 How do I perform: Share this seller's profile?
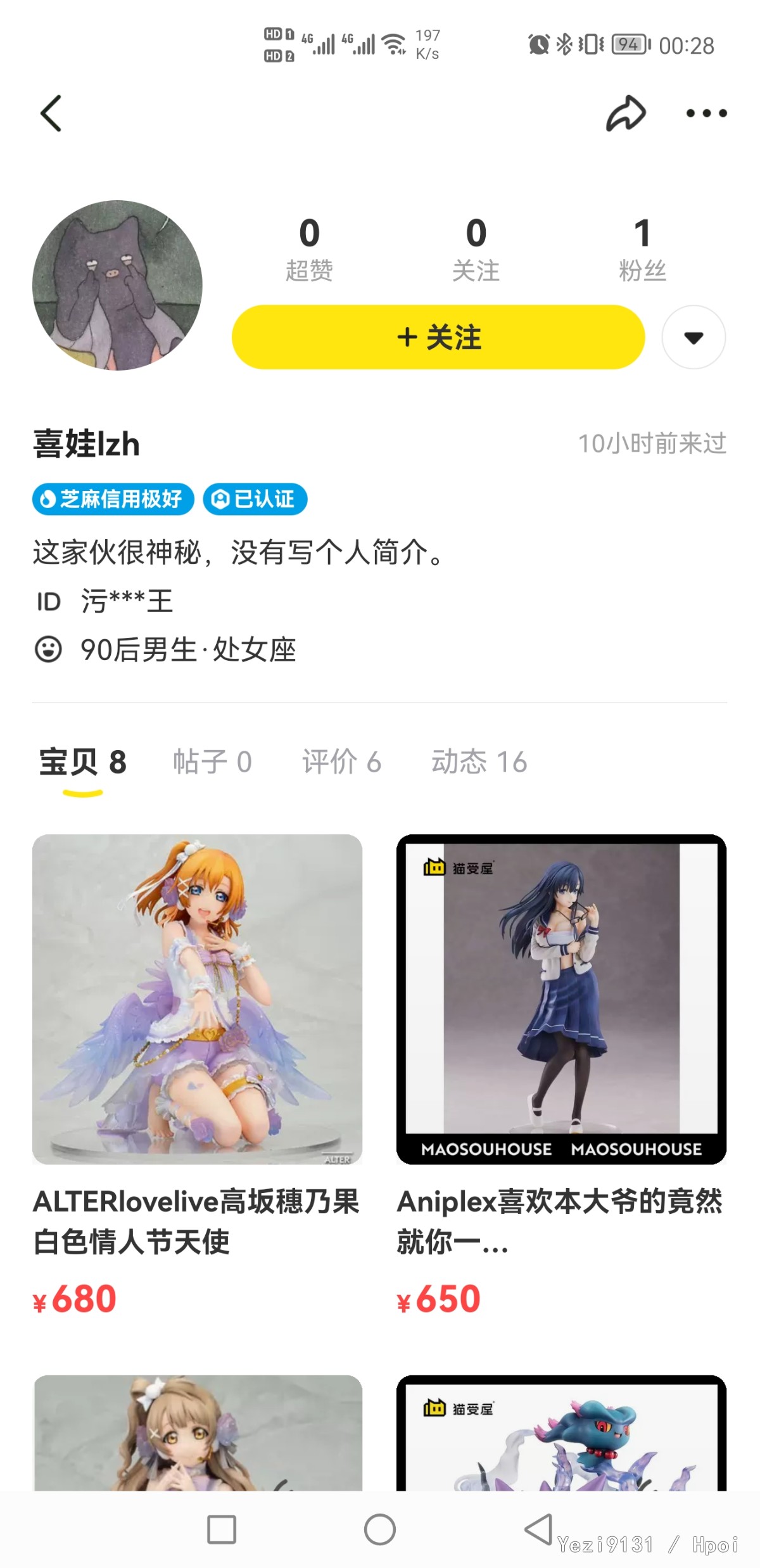[626, 113]
